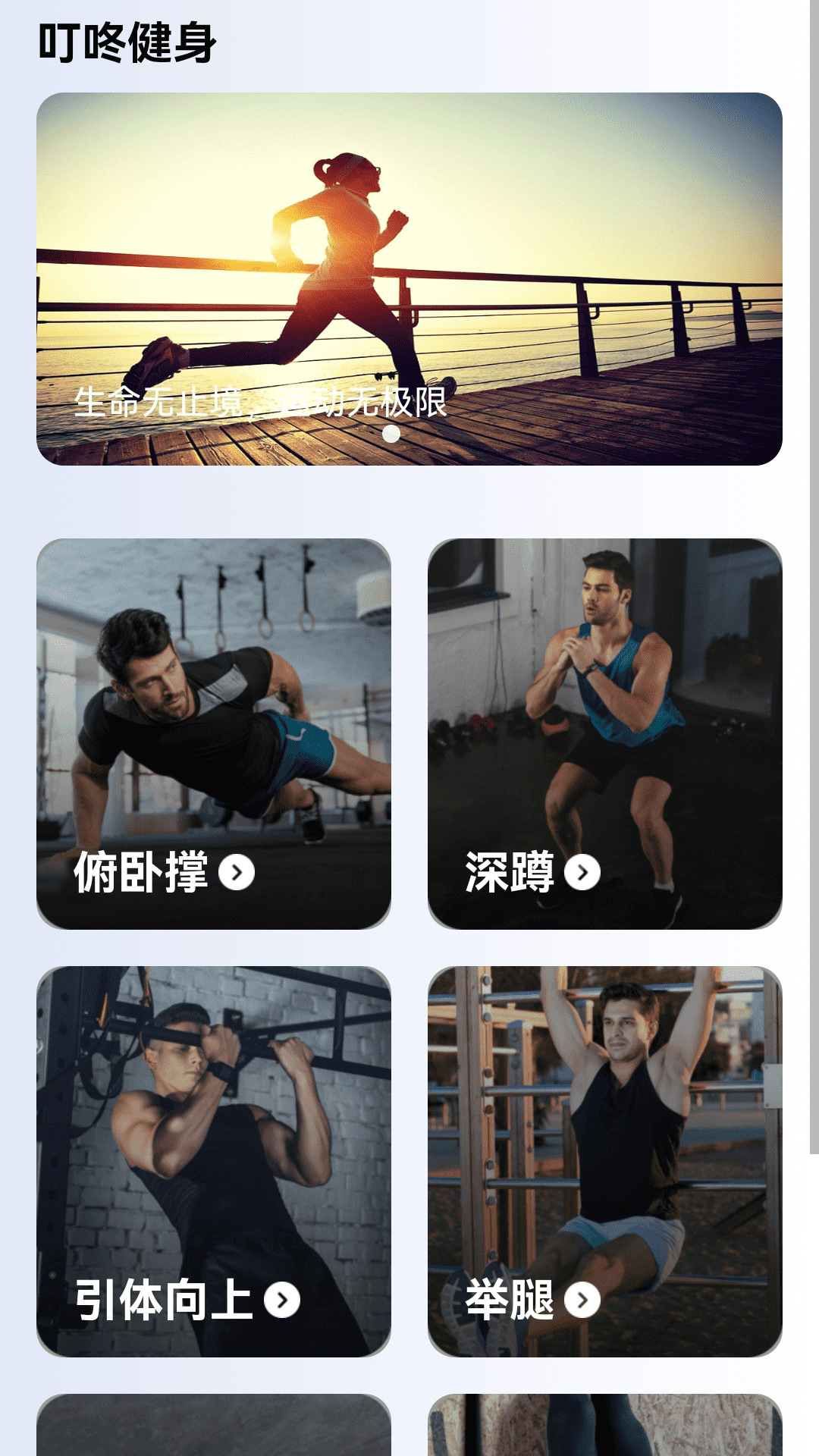This screenshot has width=819, height=1456.
Task: Open the running banner 生命无止境
Action: (x=409, y=279)
